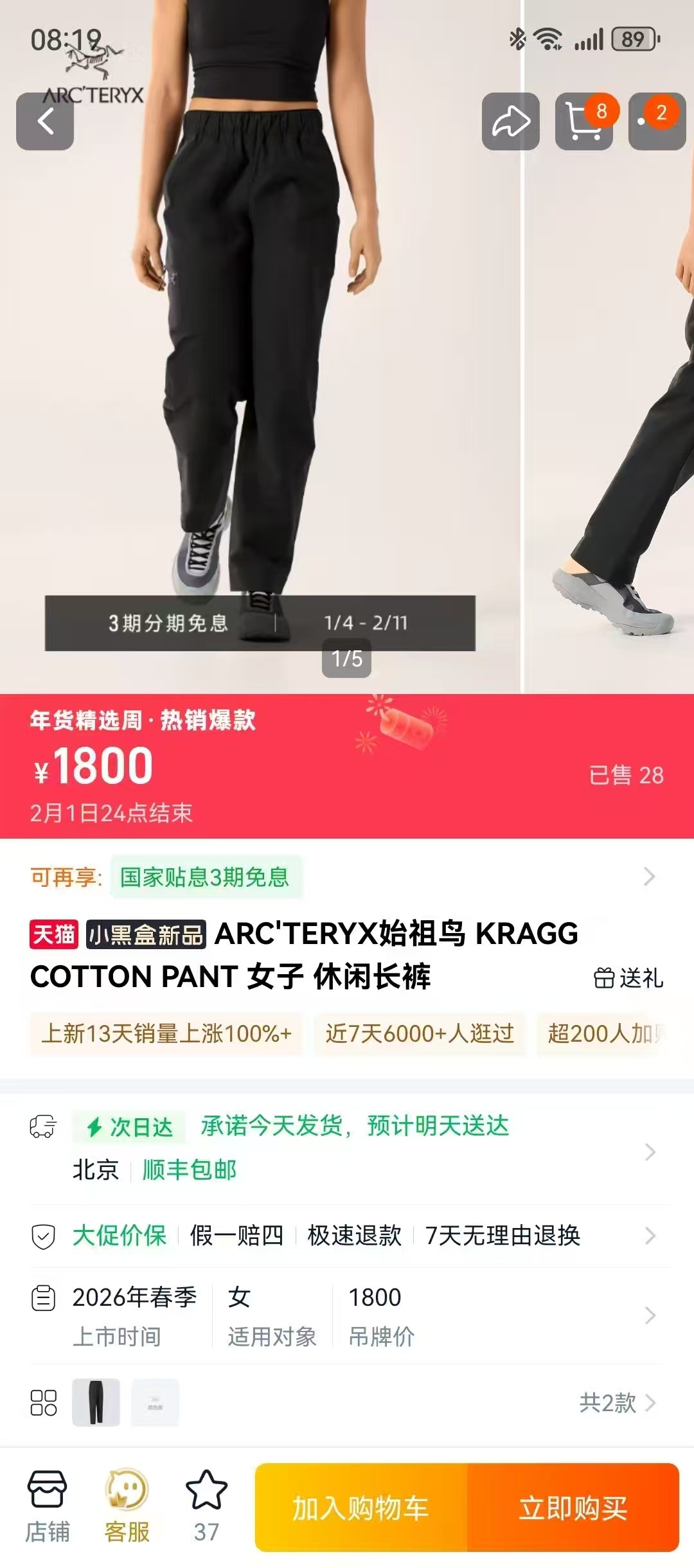Tap the 近7天6000+人逛过 chip
This screenshot has width=694, height=1568.
pyautogui.click(x=420, y=1033)
